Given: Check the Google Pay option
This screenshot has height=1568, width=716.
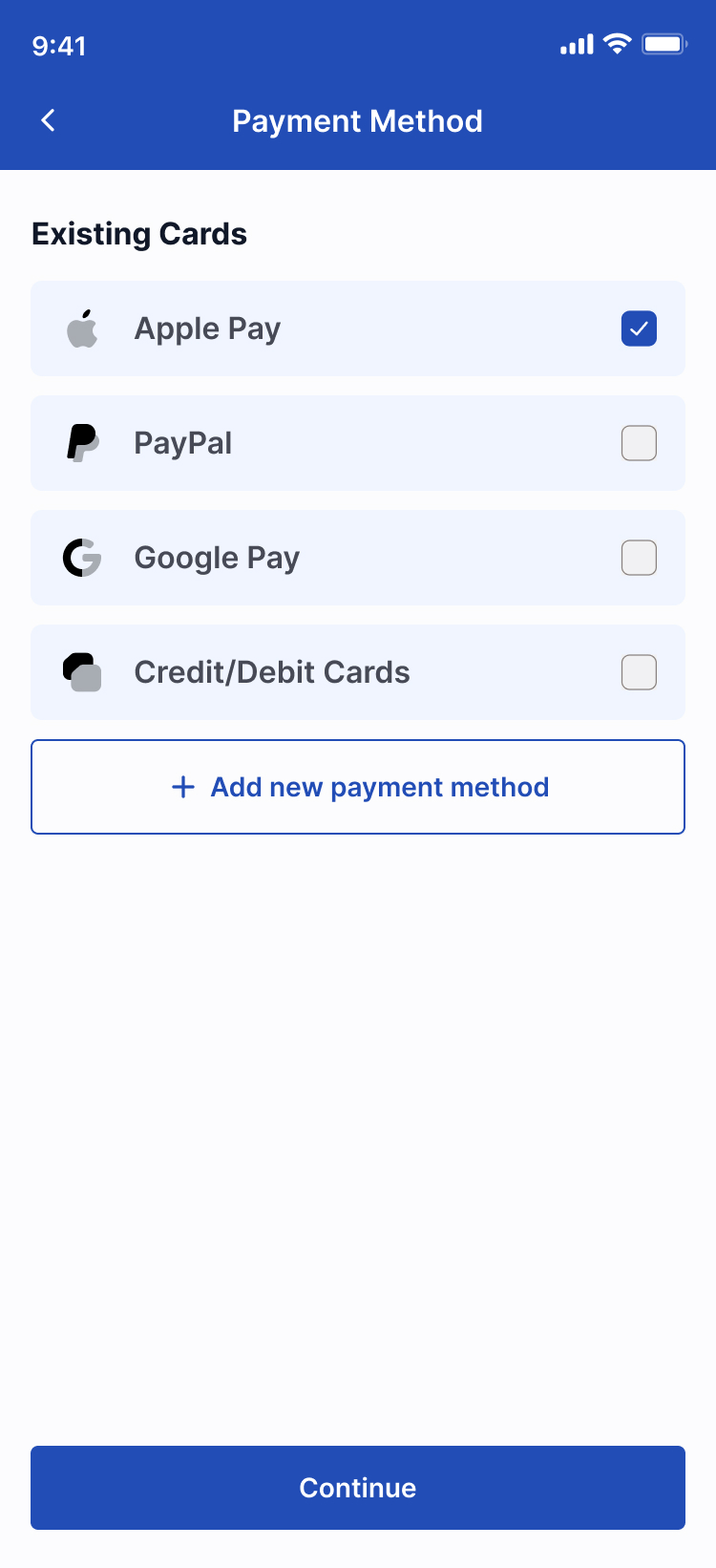Looking at the screenshot, I should (x=639, y=558).
